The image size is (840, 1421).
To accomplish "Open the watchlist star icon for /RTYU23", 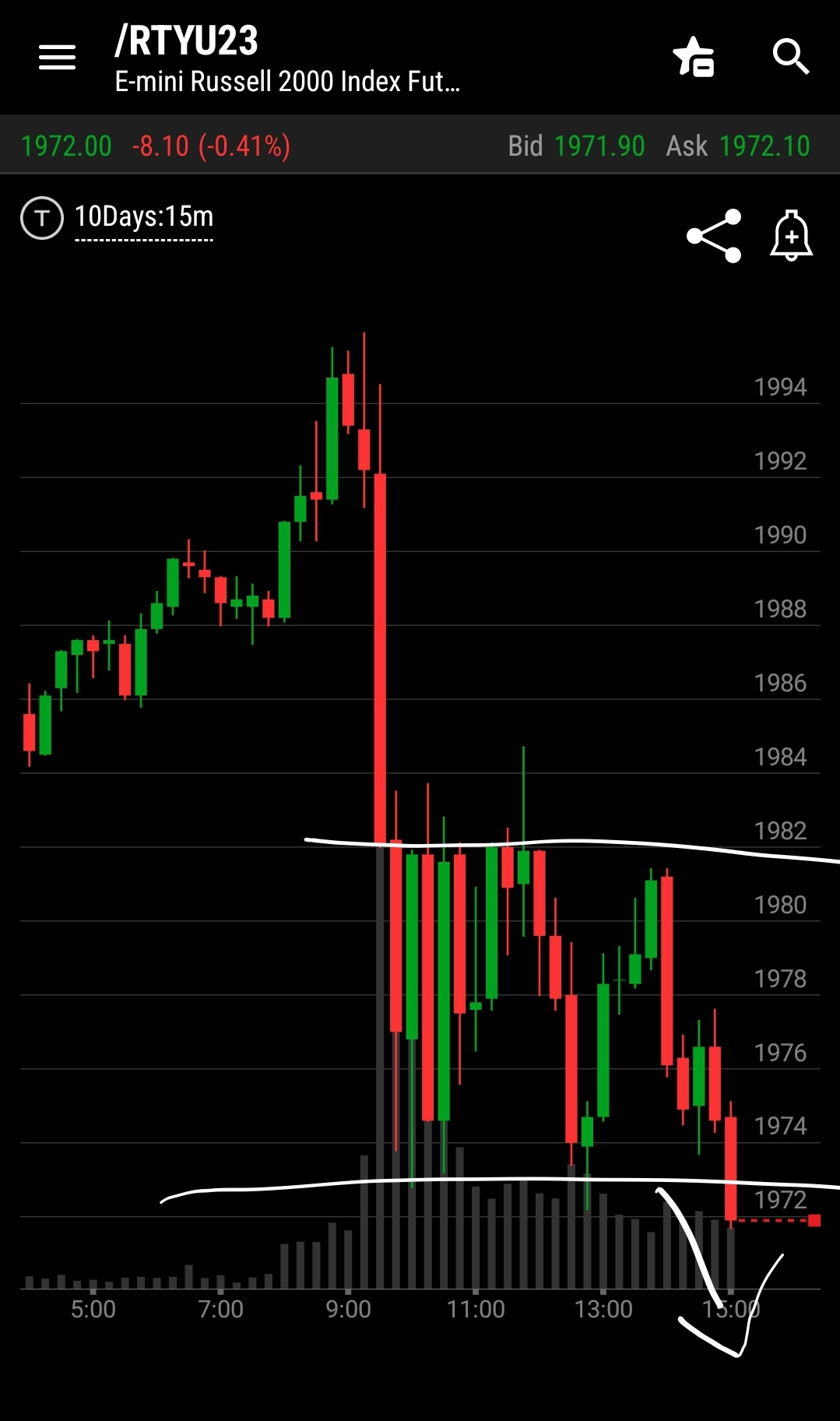I will click(x=693, y=57).
